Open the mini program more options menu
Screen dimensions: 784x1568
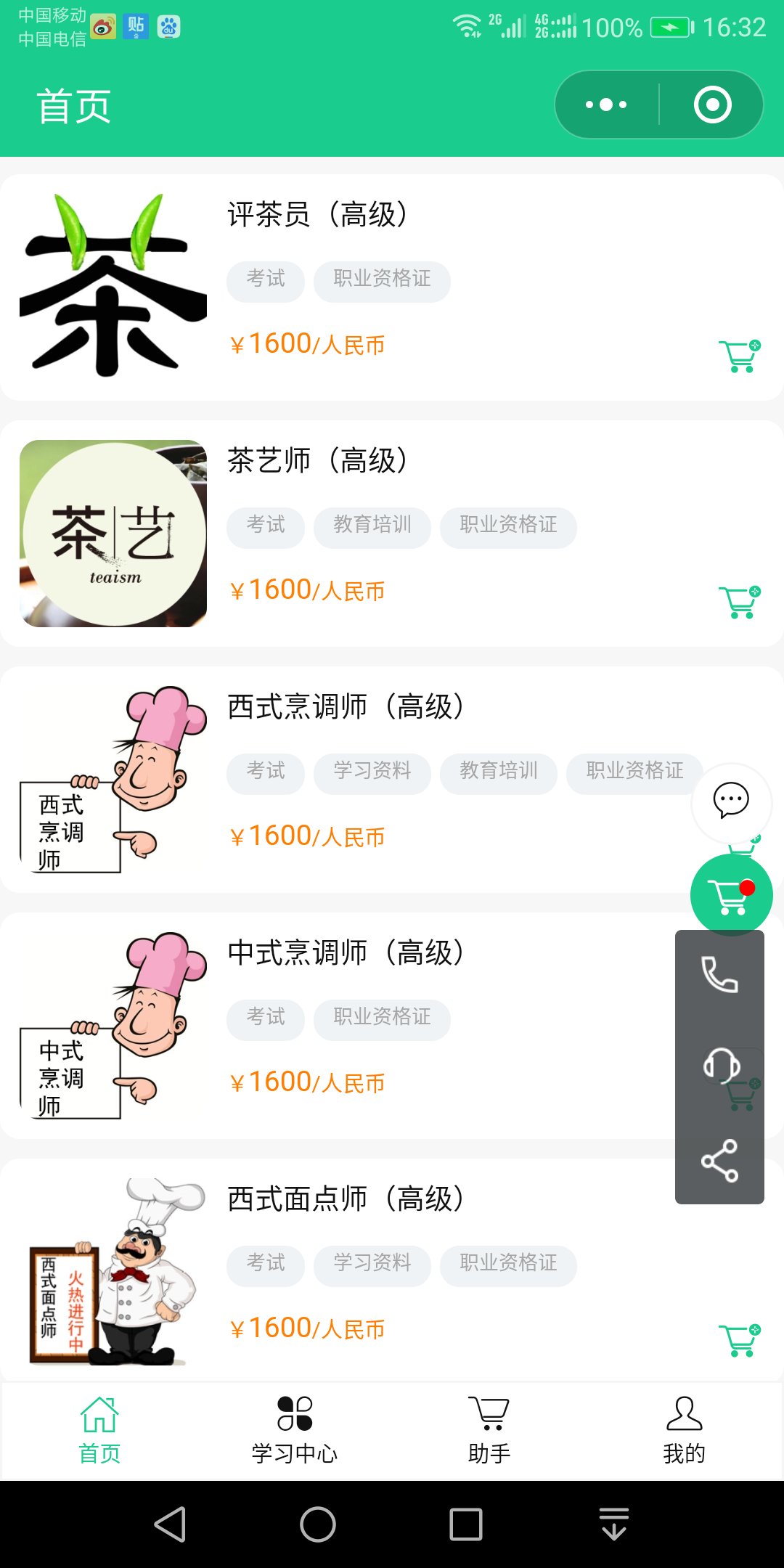[x=606, y=105]
